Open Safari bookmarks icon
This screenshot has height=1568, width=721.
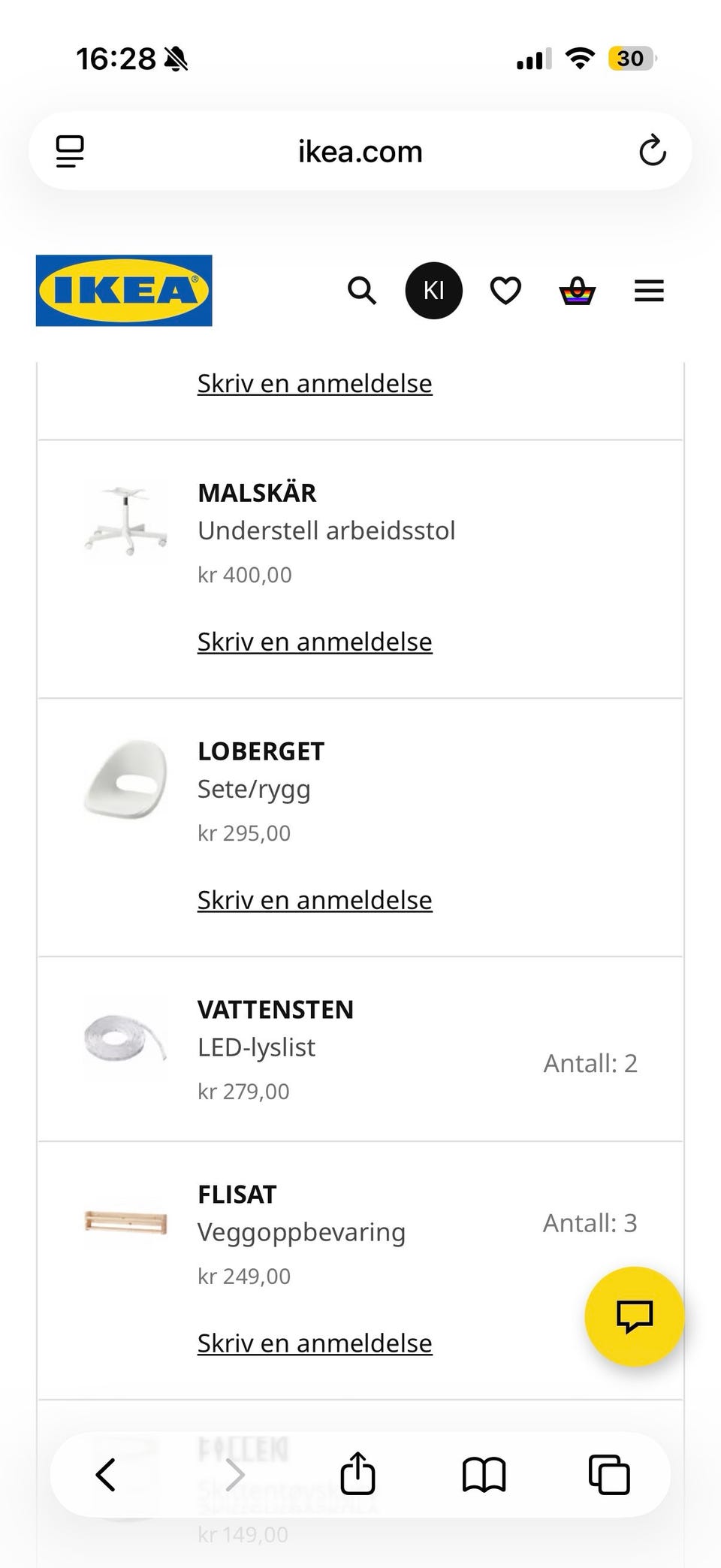(484, 1474)
